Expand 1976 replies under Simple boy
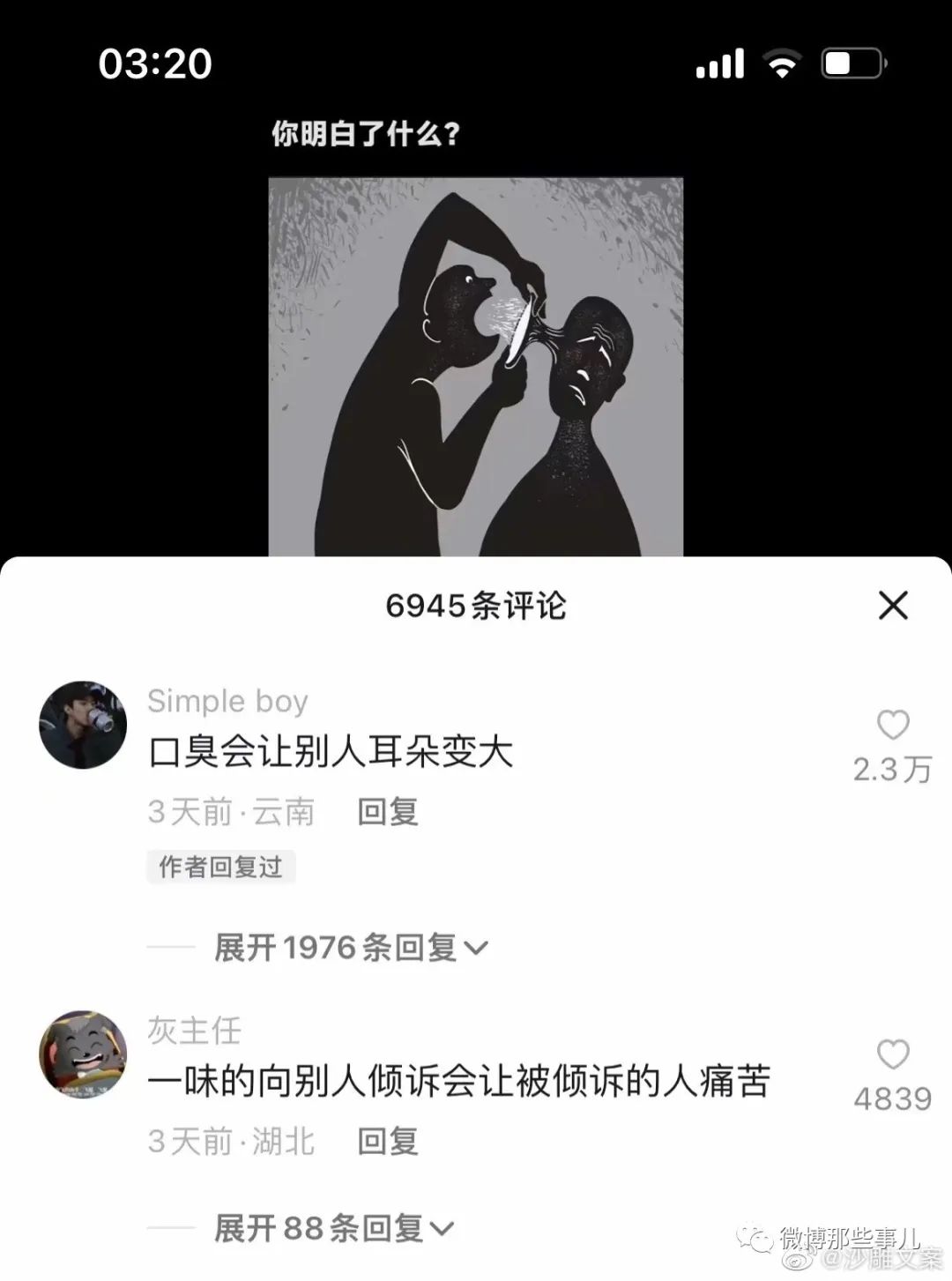Viewport: 952px width, 1281px height. (x=351, y=948)
